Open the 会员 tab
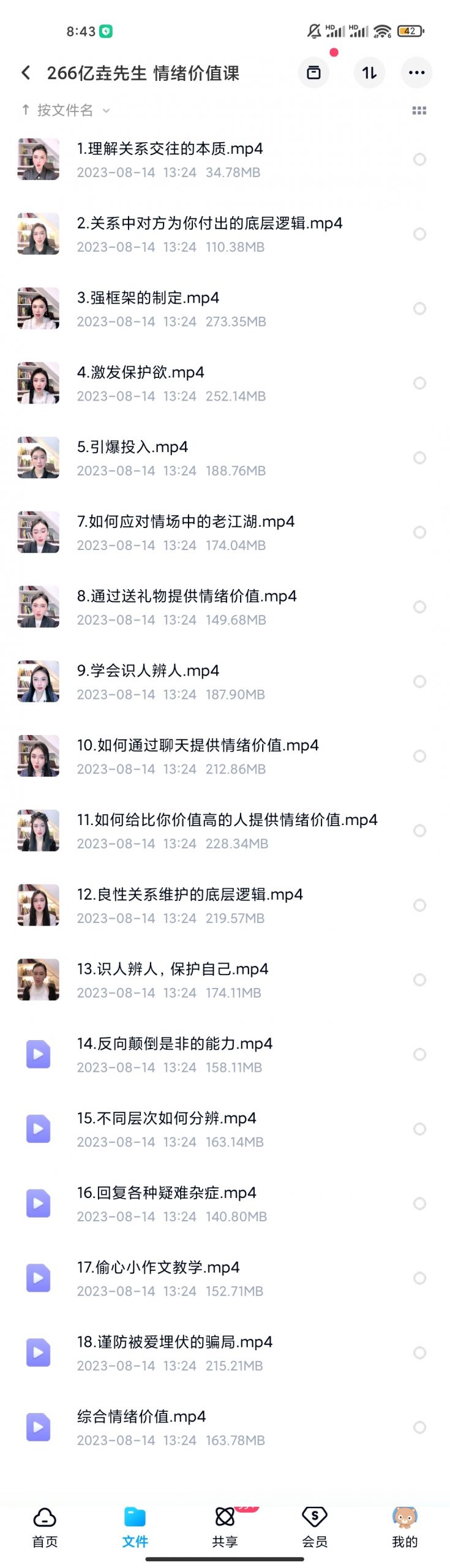Screen dimensions: 450x1568 click(x=315, y=1526)
